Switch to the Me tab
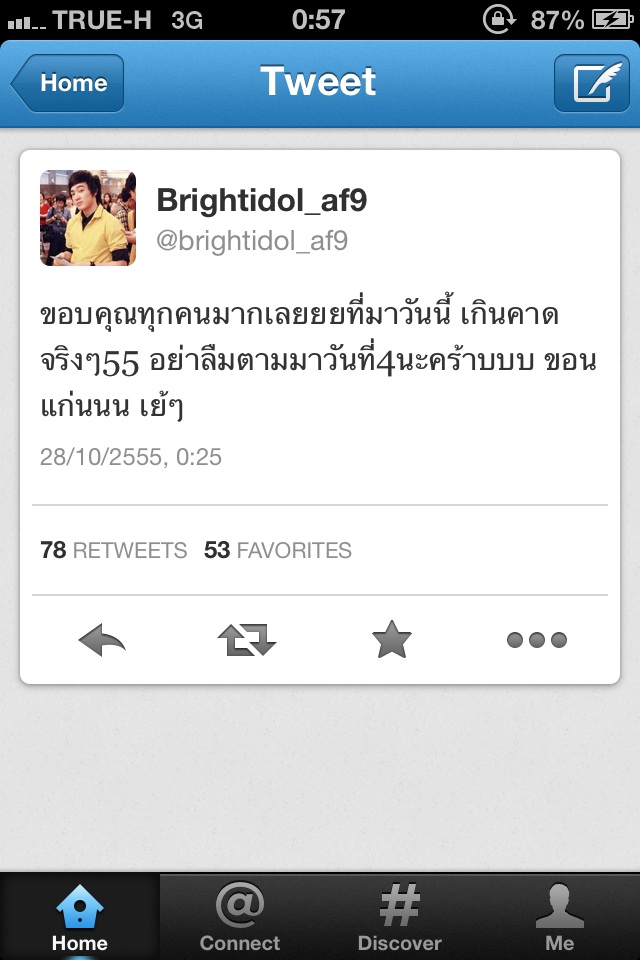640x960 pixels. 560,917
